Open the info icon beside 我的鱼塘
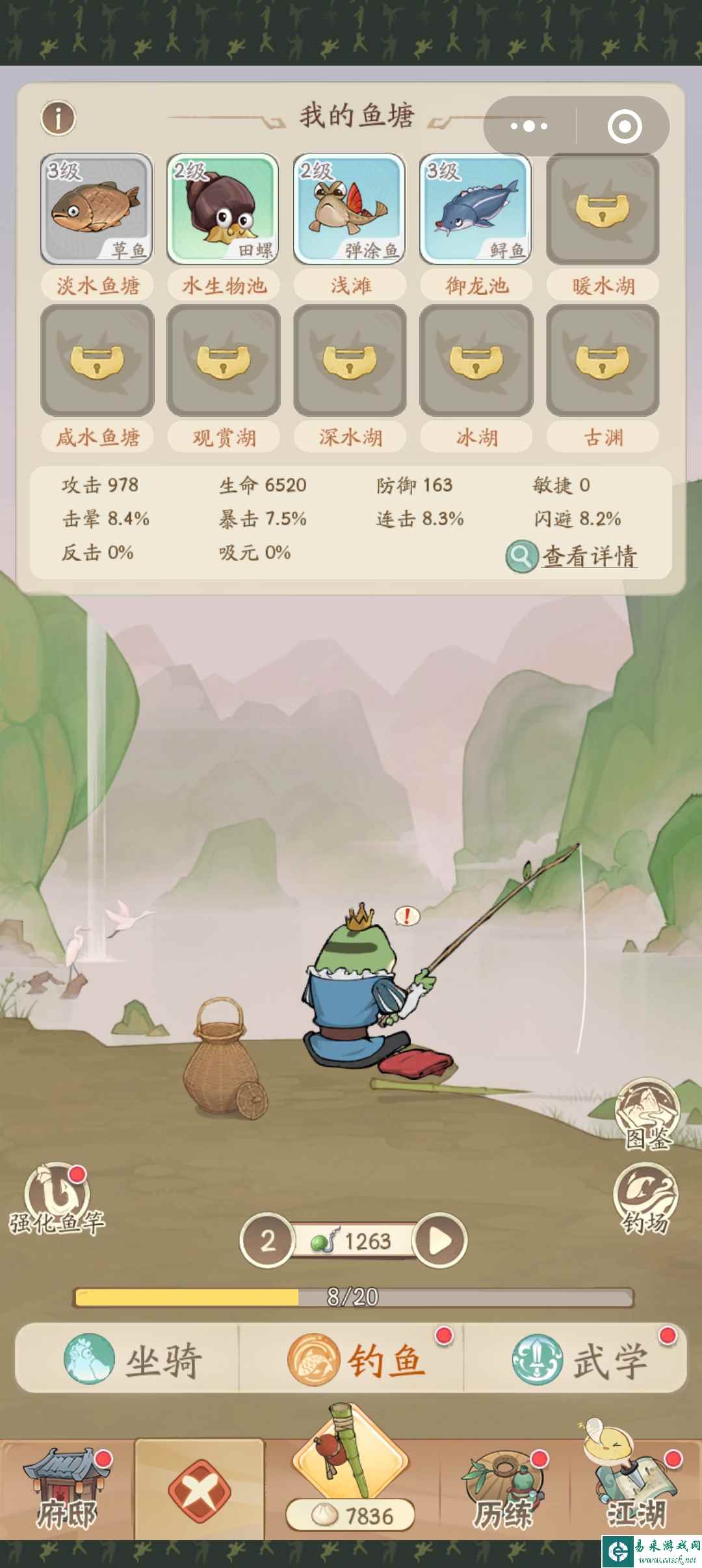The image size is (702, 1568). pyautogui.click(x=58, y=118)
